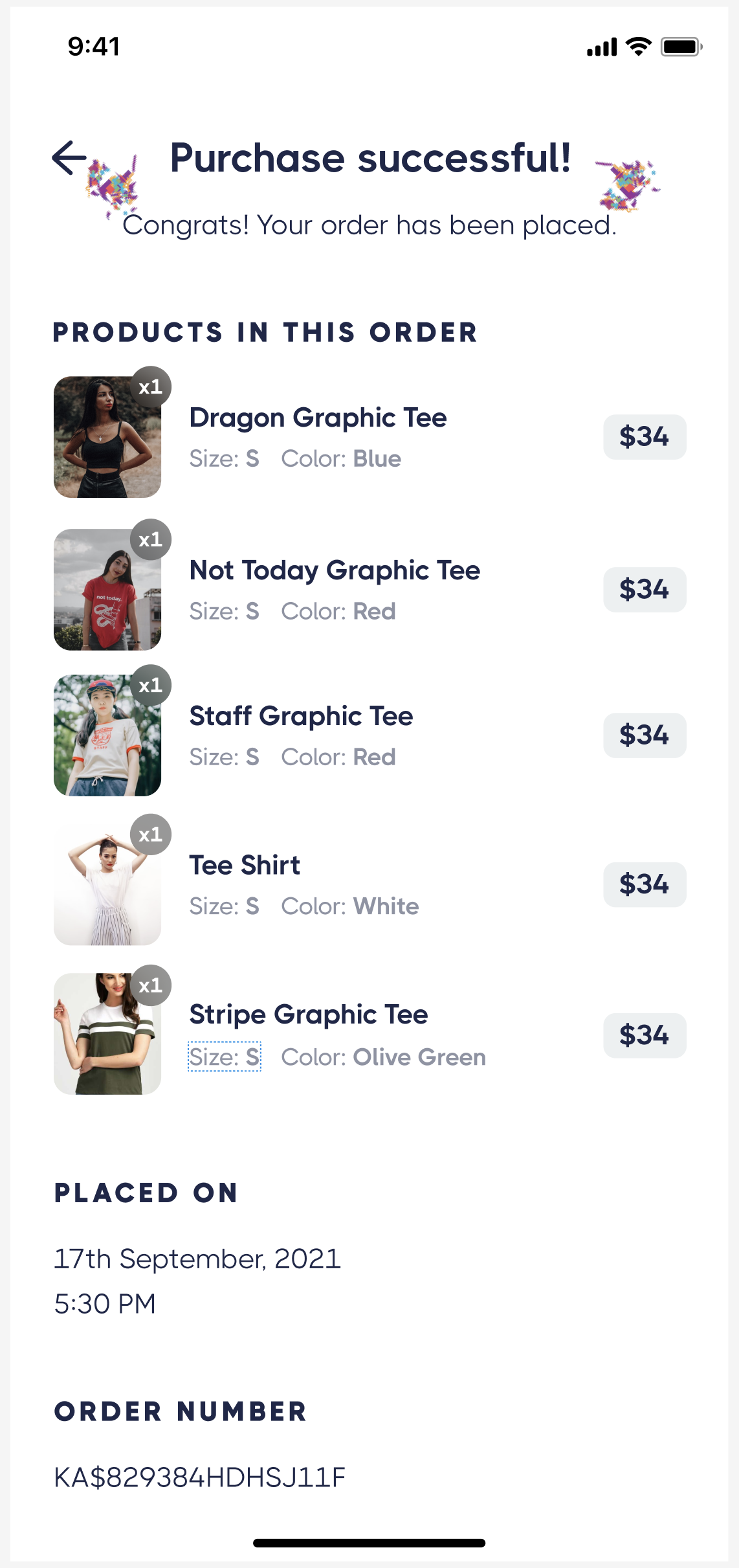This screenshot has height=1568, width=739.
Task: Open the Not Today Graphic Tee product
Action: coord(335,570)
